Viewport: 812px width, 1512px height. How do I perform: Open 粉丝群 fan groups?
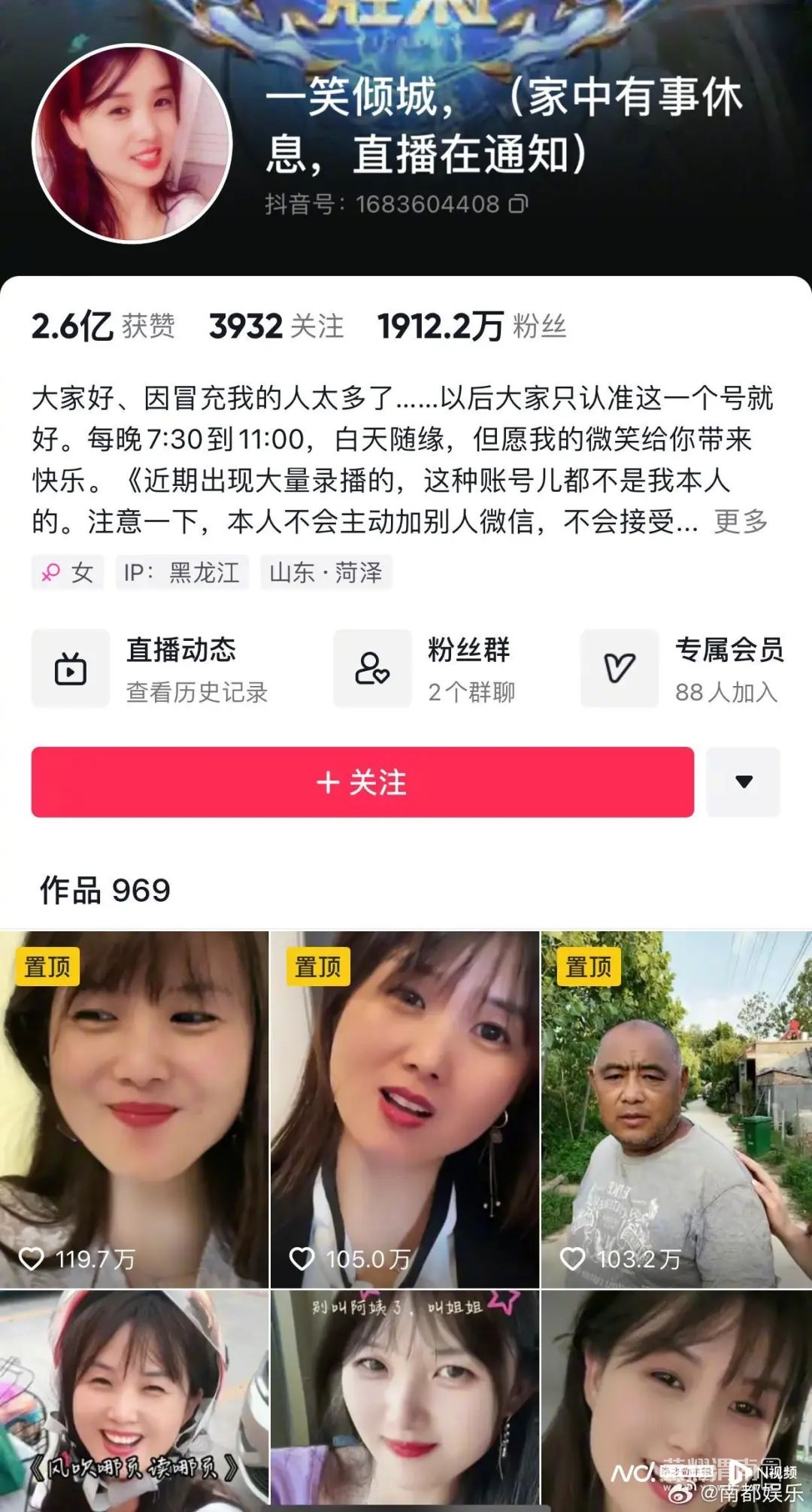pyautogui.click(x=425, y=669)
